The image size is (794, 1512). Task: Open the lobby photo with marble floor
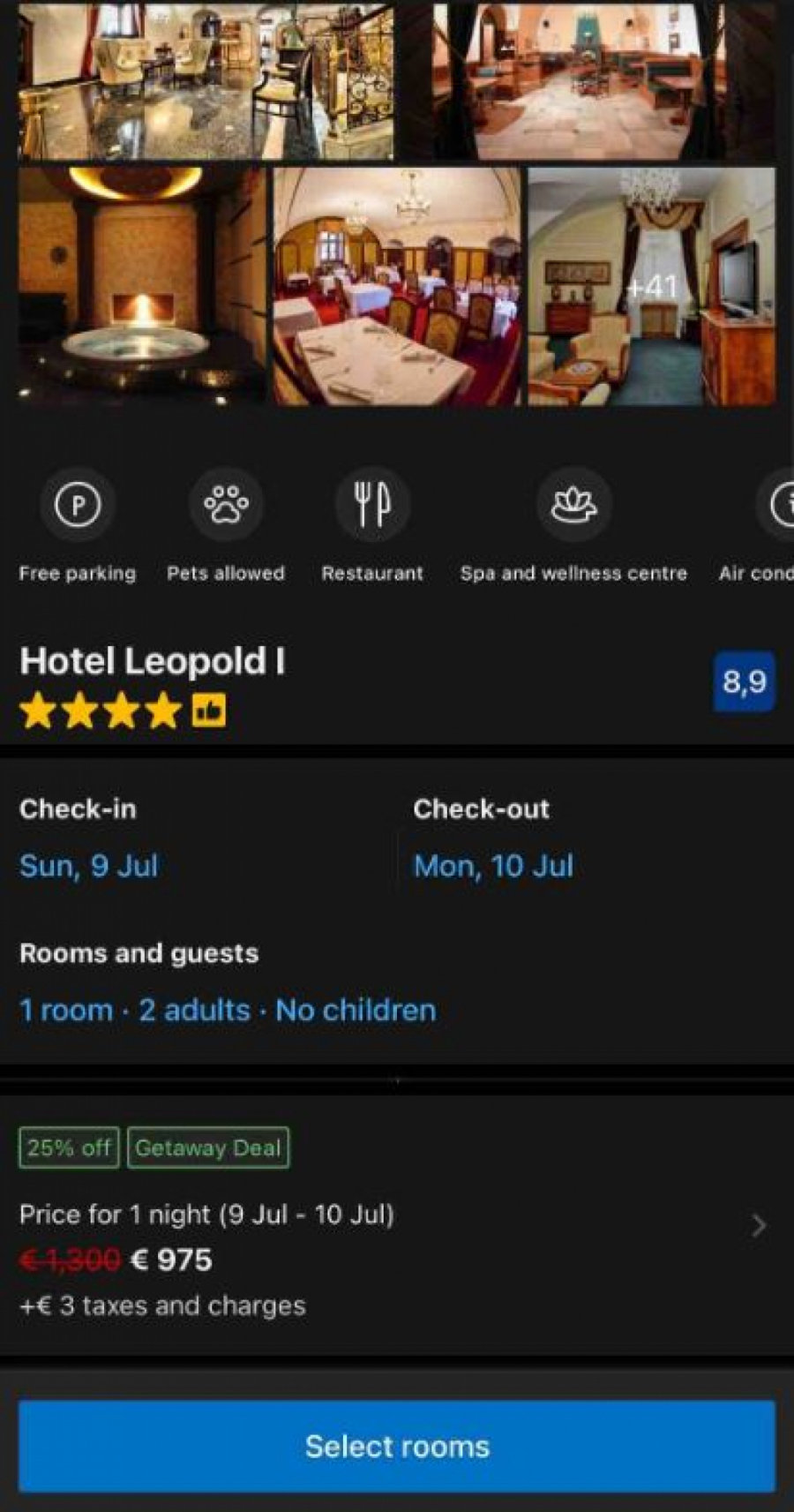(x=206, y=81)
